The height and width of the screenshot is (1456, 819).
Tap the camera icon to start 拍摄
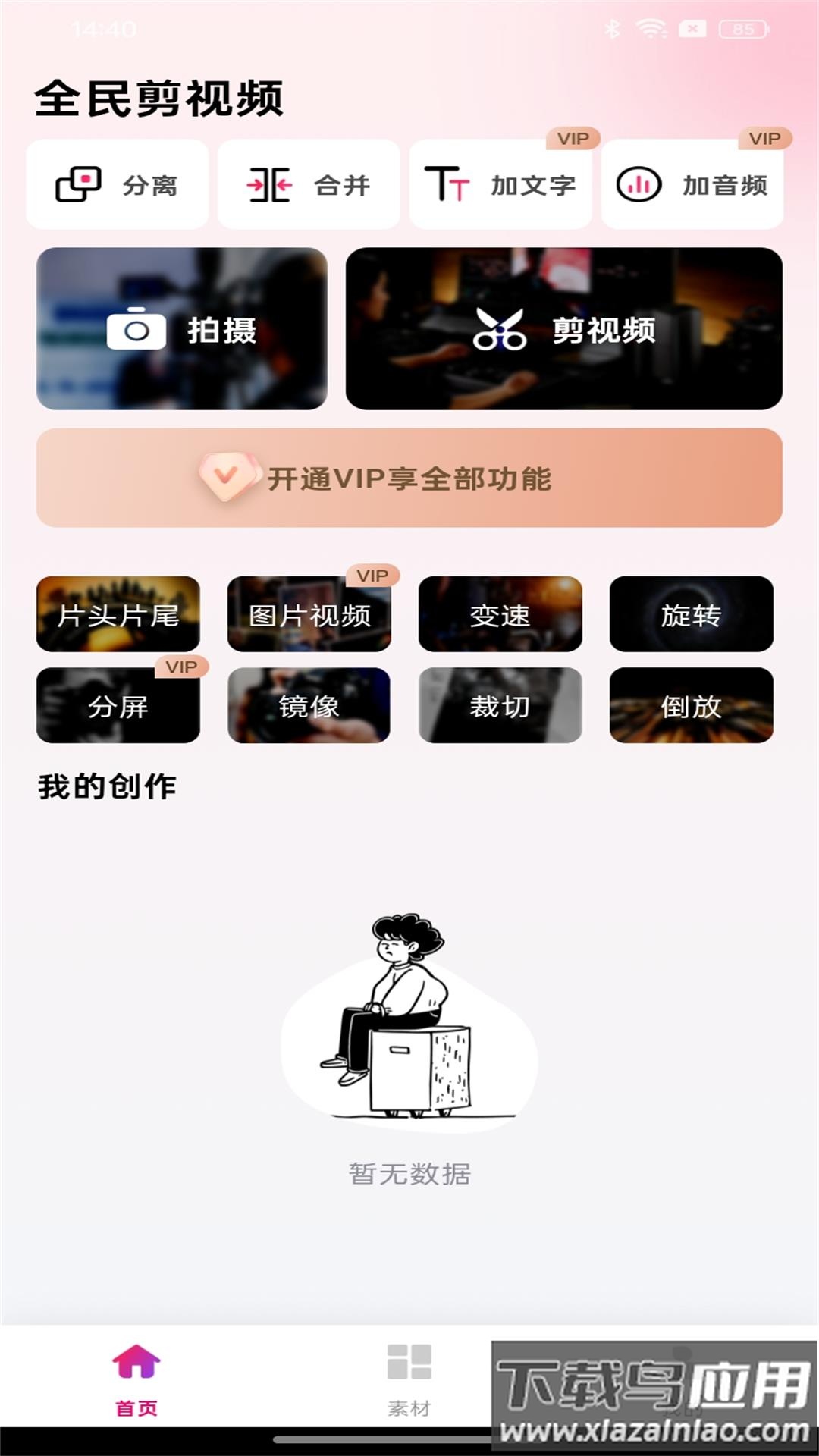click(137, 328)
